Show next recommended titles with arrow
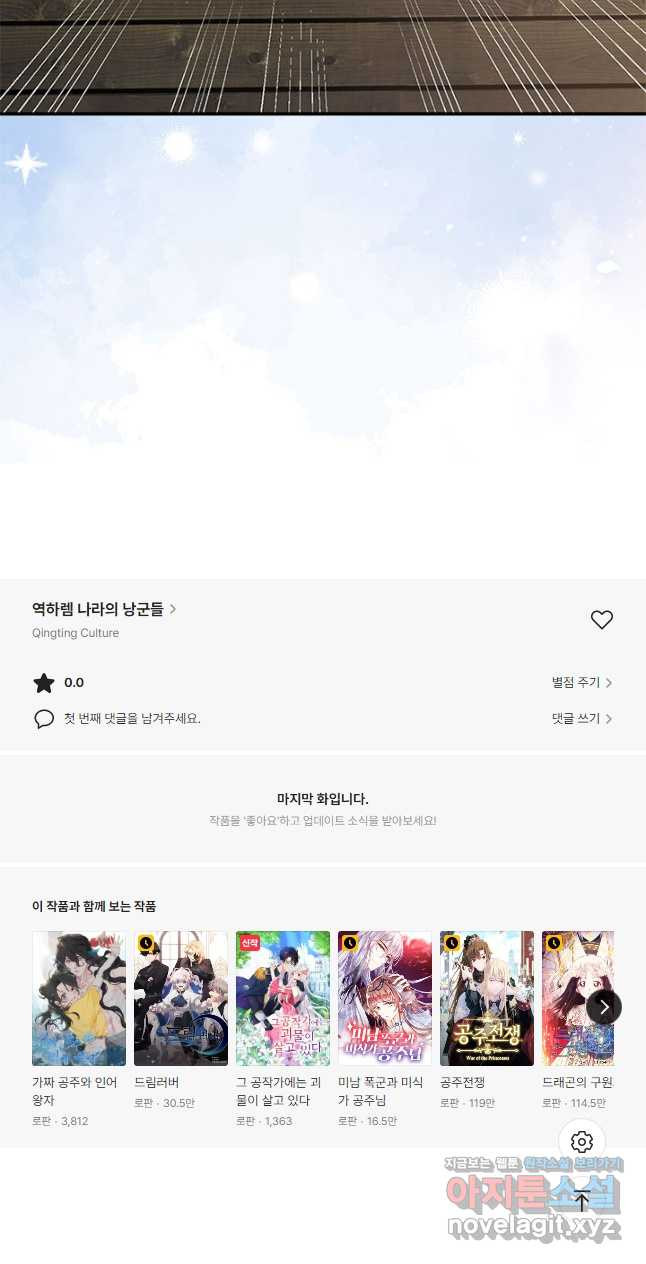This screenshot has height=1264, width=646. tap(603, 1007)
